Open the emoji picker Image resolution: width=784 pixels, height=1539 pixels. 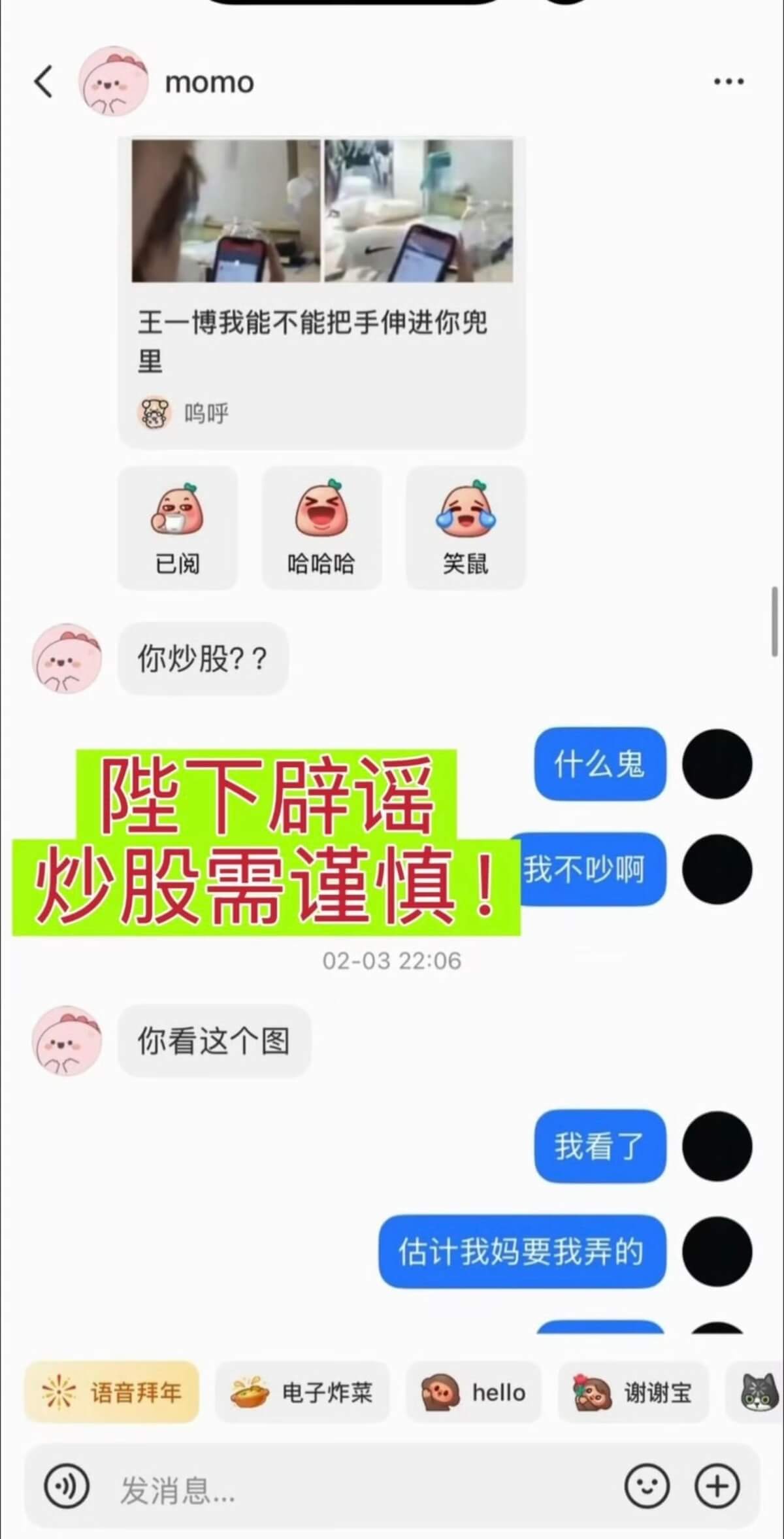[647, 1486]
